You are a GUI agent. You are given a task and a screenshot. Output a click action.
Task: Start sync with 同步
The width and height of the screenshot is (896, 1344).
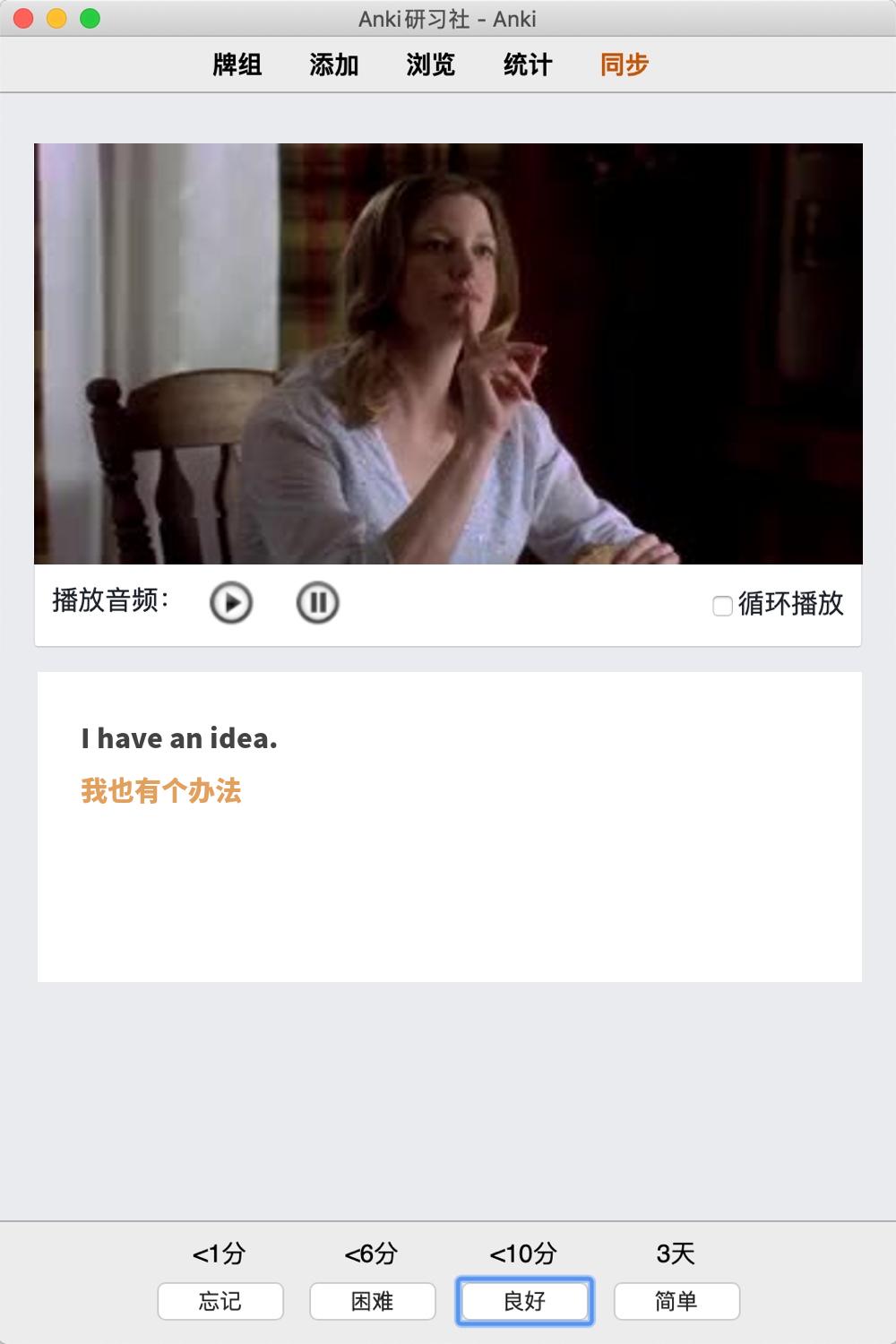625,65
